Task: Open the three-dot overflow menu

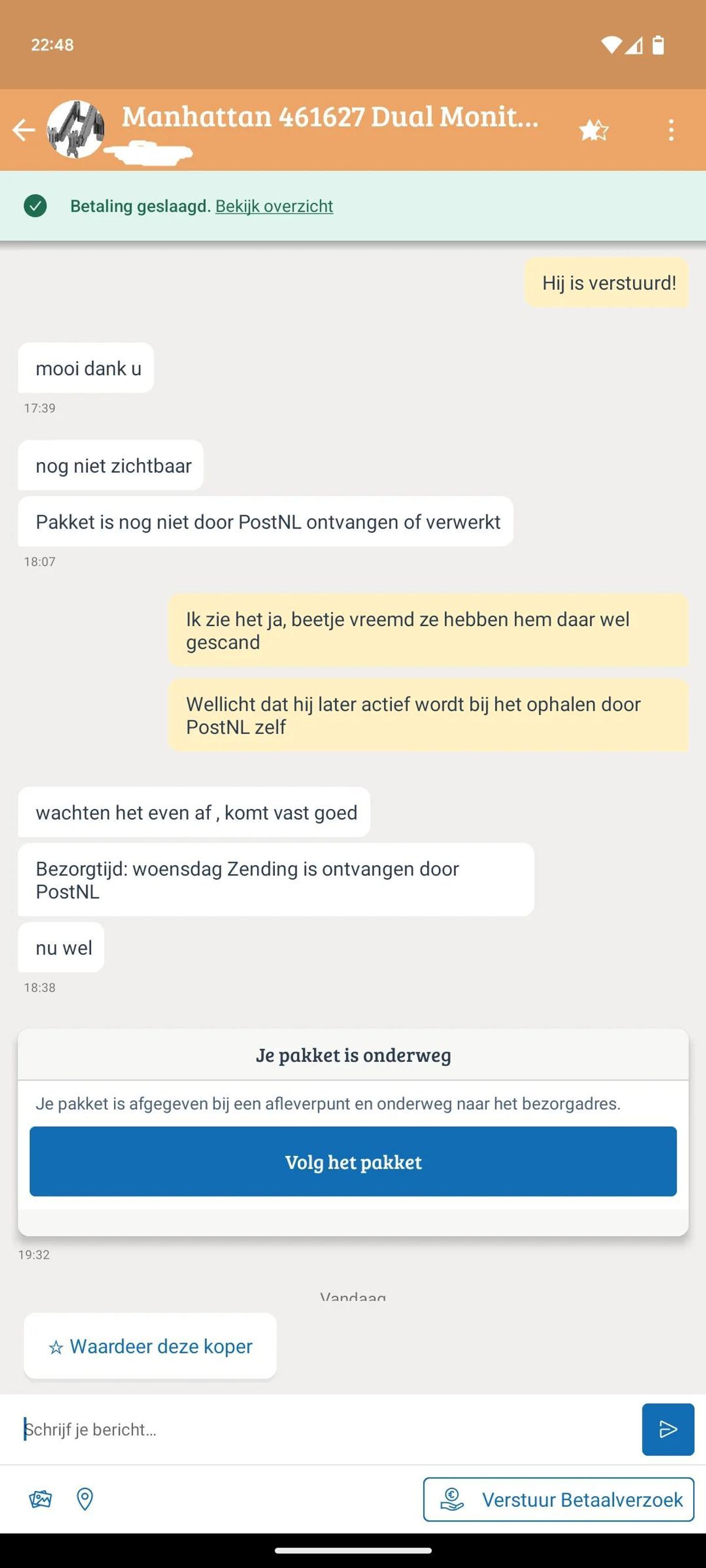Action: pos(671,130)
